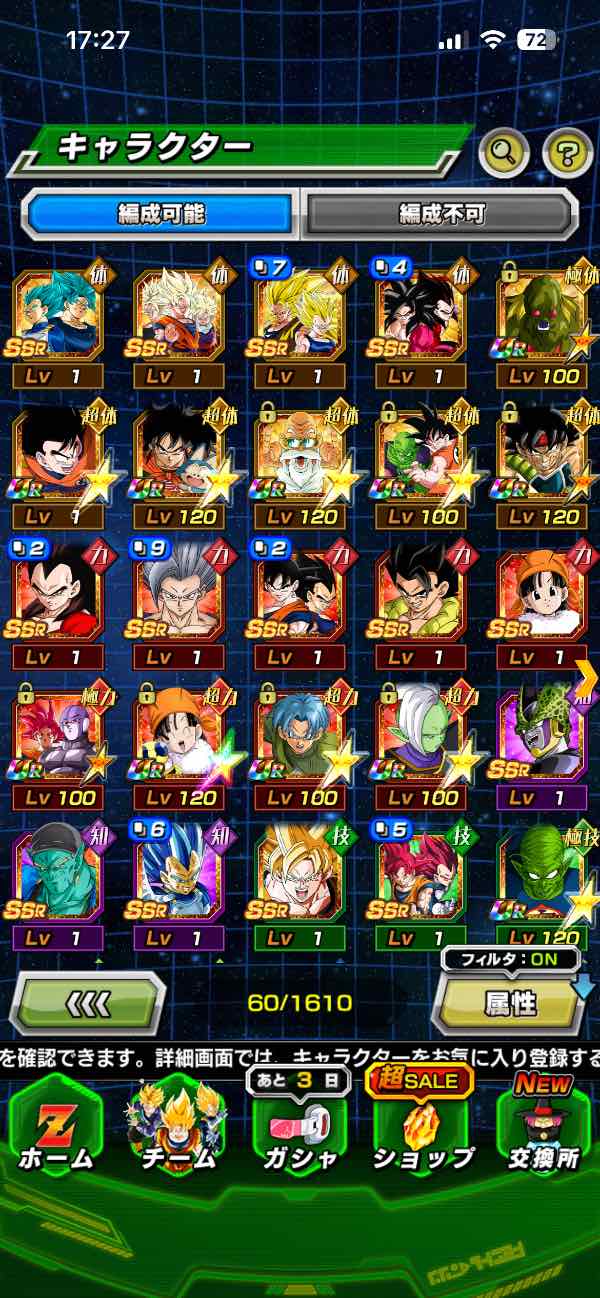
Task: Go to ホーム
Action: point(56,1125)
